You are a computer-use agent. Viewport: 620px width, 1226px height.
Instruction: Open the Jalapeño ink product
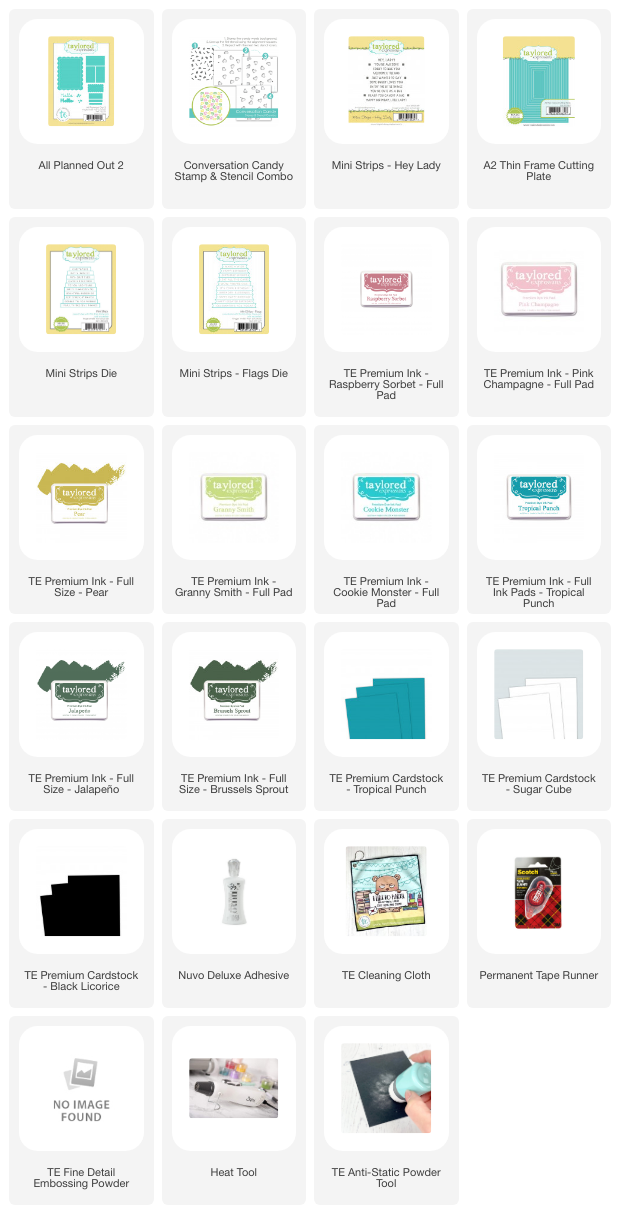tap(81, 694)
